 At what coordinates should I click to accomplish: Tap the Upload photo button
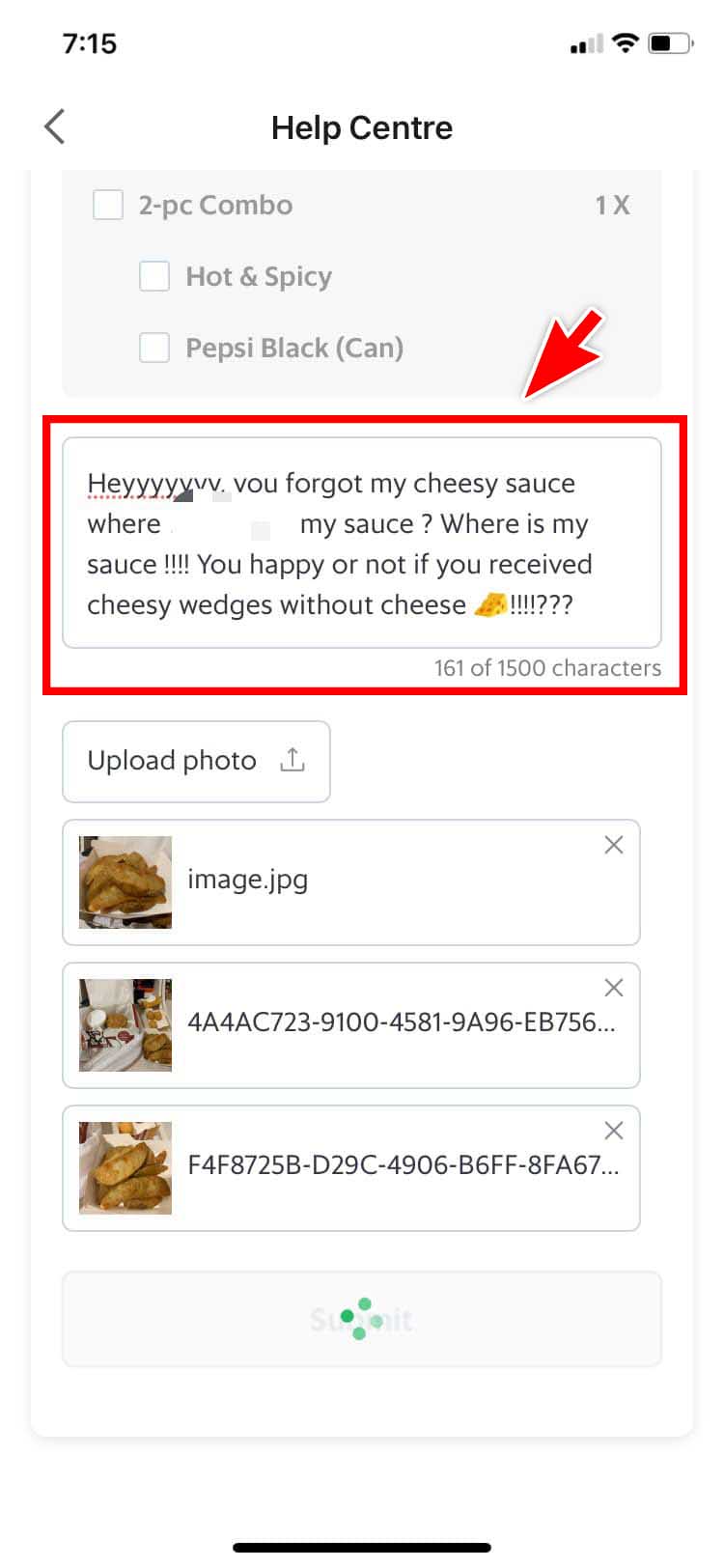pos(196,761)
